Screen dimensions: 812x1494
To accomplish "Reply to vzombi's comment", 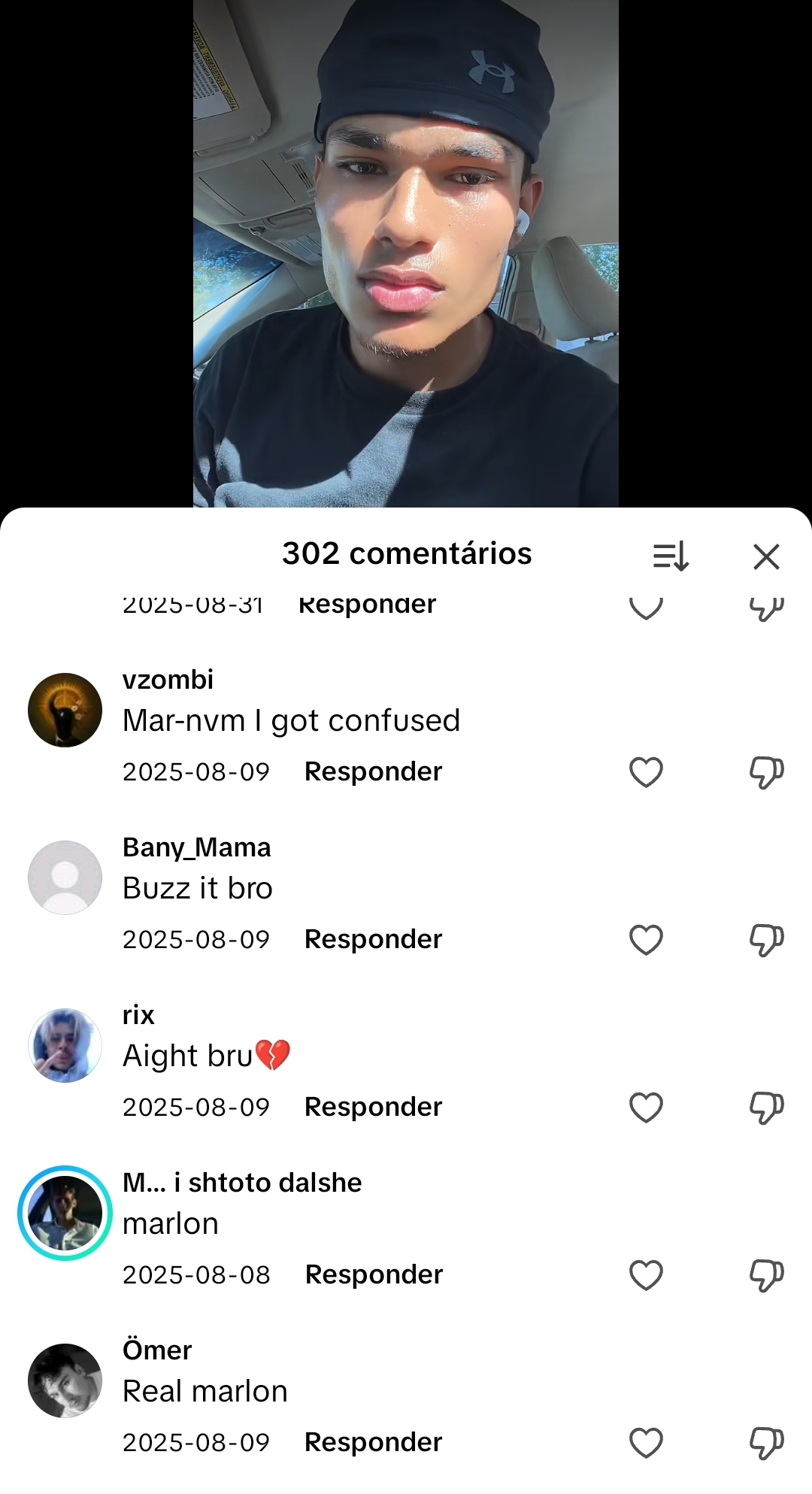I will point(373,771).
